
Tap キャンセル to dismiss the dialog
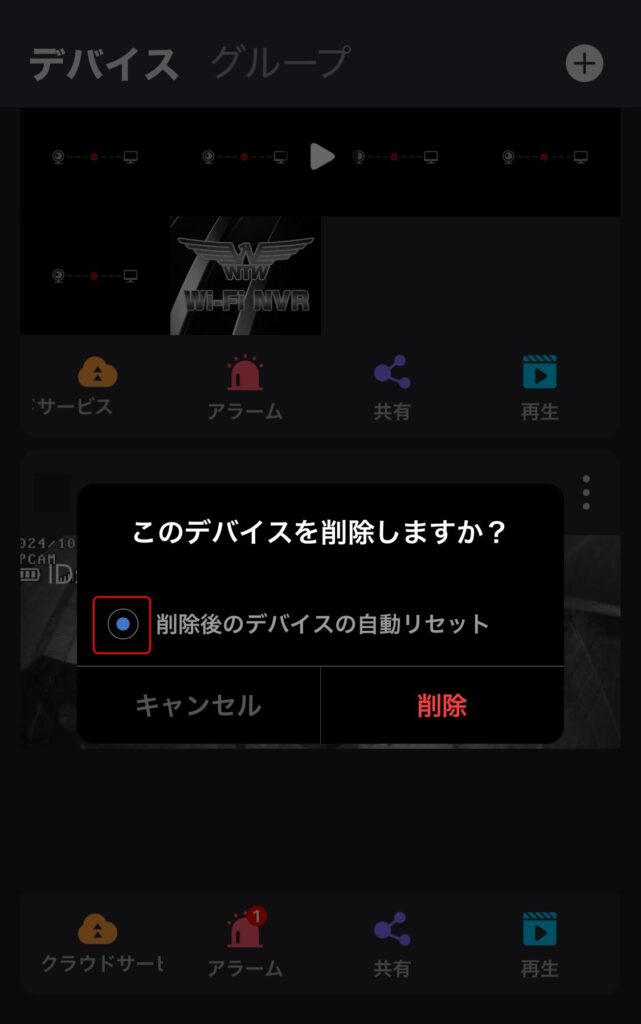[198, 705]
